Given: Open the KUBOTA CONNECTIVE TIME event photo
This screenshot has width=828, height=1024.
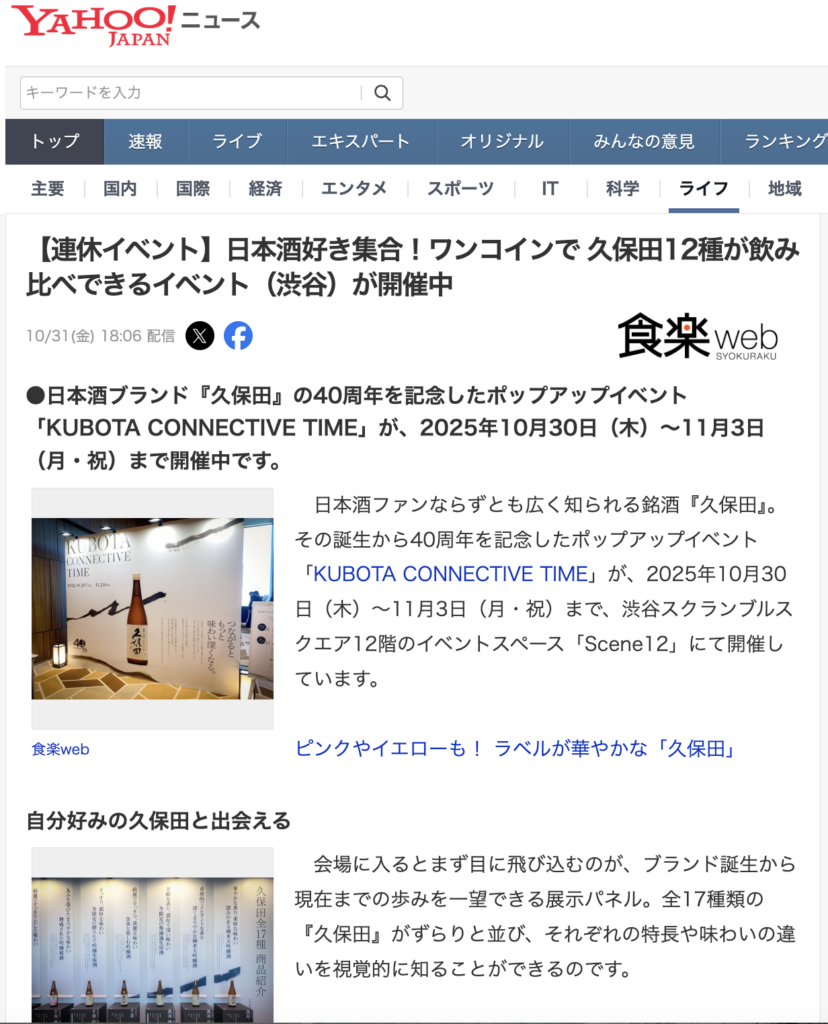Looking at the screenshot, I should click(152, 608).
